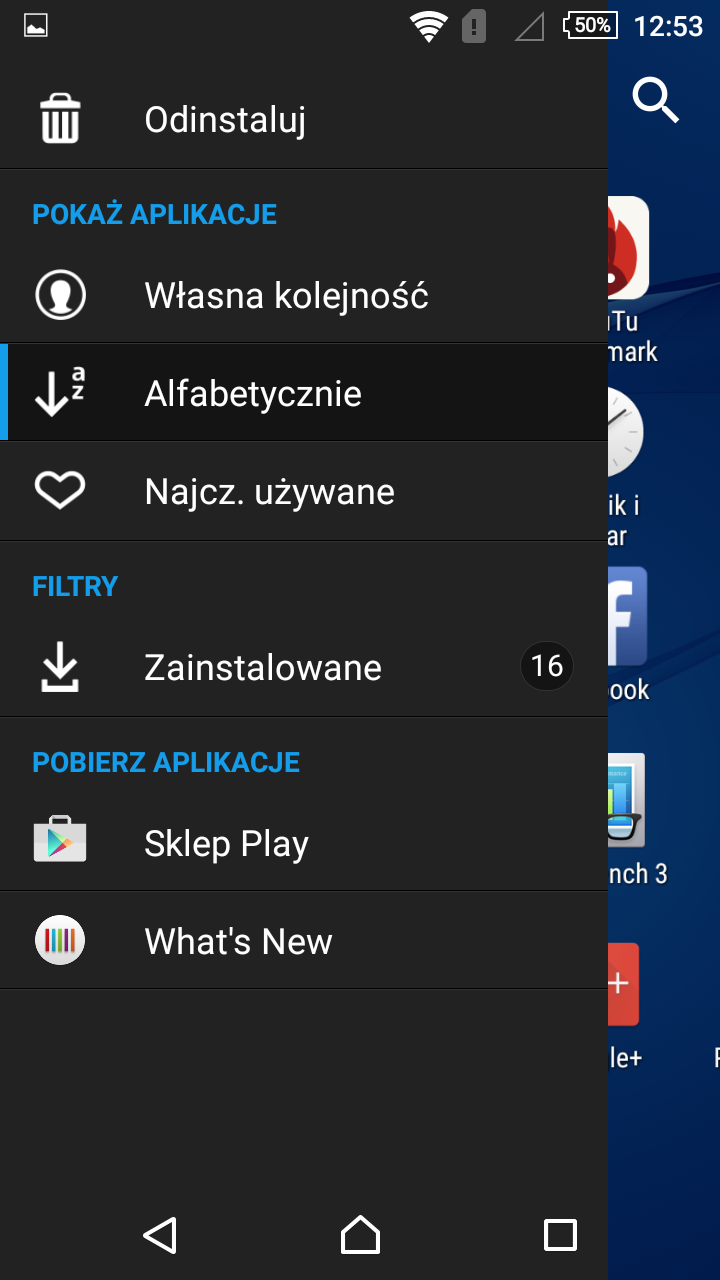Show Najcz. używane apps
Viewport: 720px width, 1280px height.
[x=304, y=491]
